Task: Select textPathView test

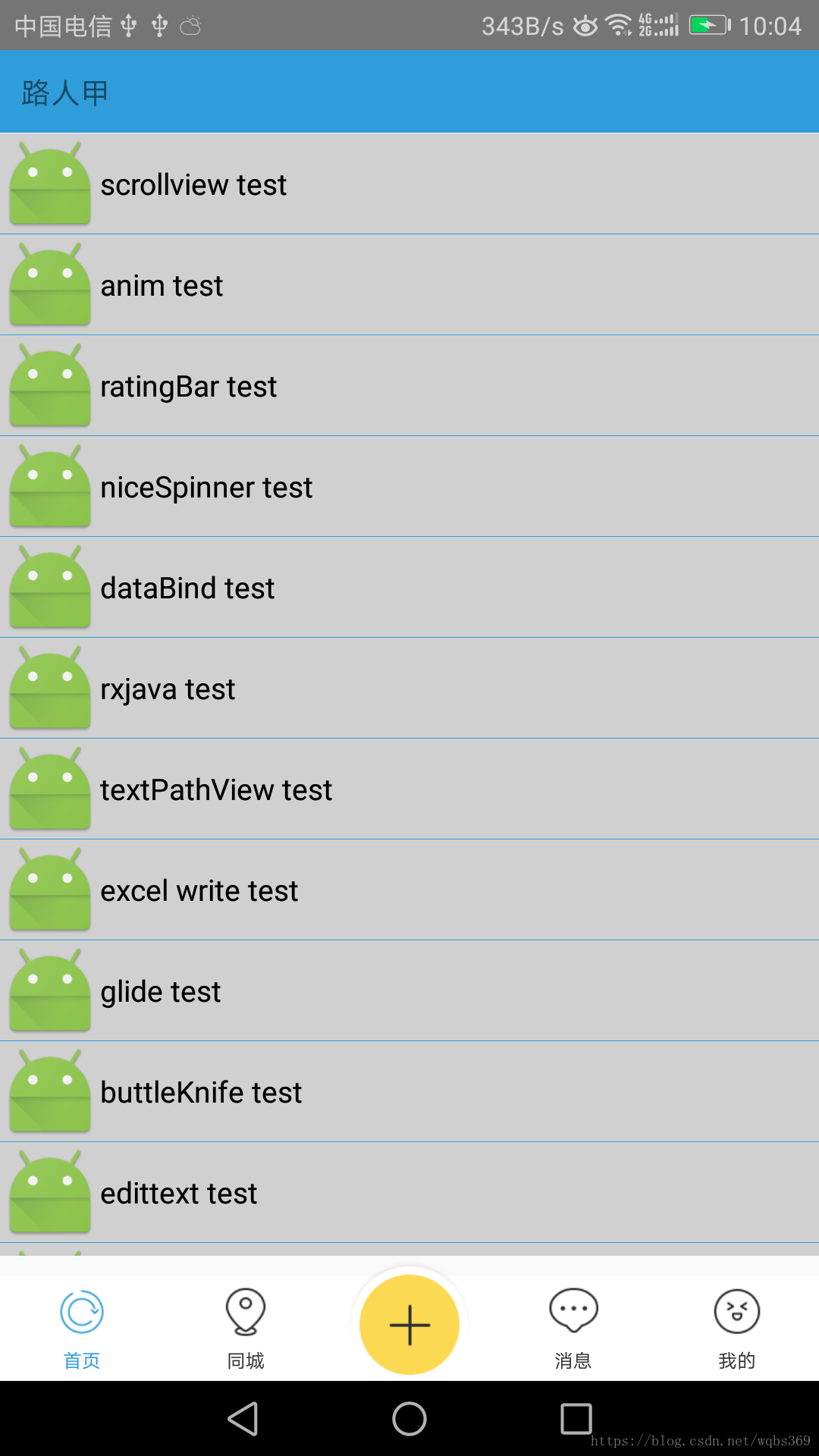Action: [409, 789]
